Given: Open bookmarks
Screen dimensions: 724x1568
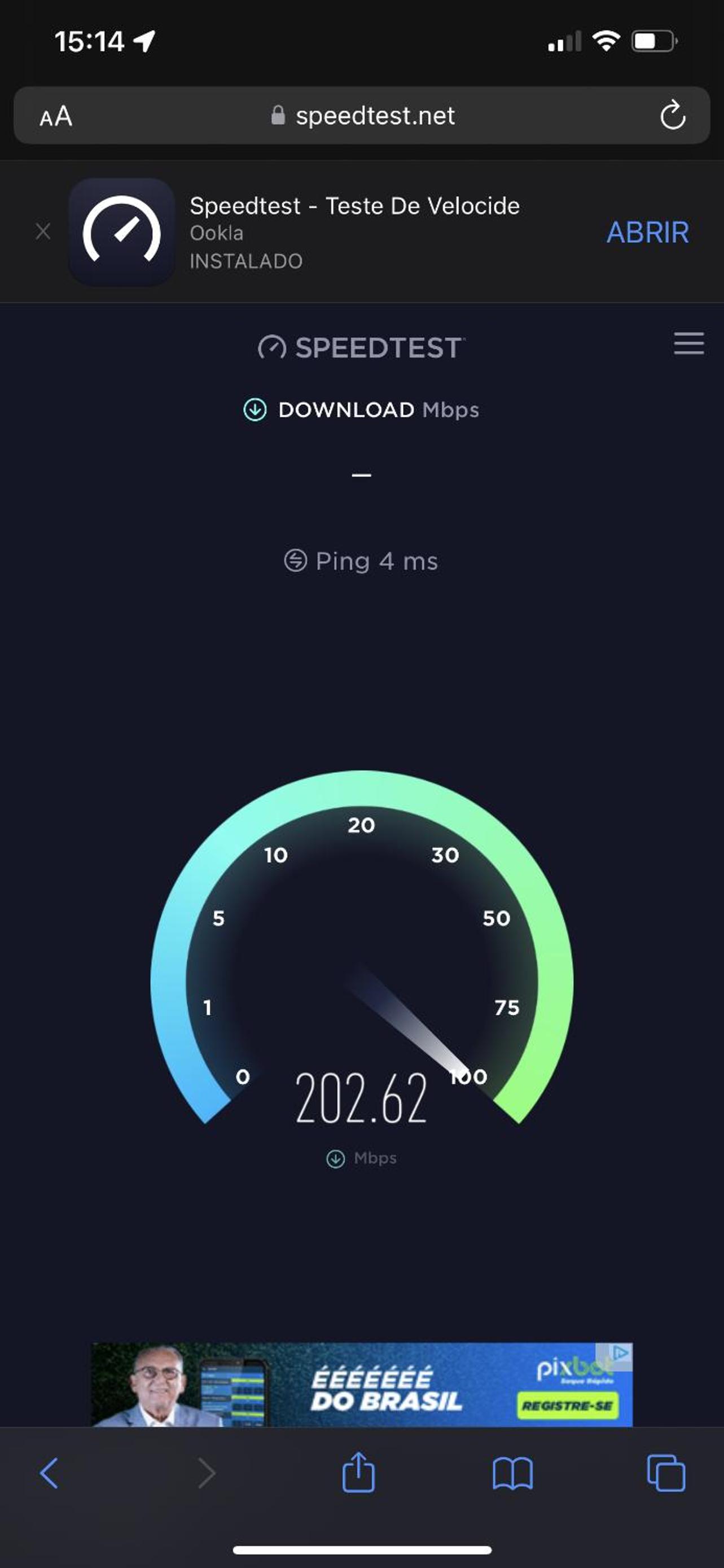Looking at the screenshot, I should click(x=512, y=1474).
